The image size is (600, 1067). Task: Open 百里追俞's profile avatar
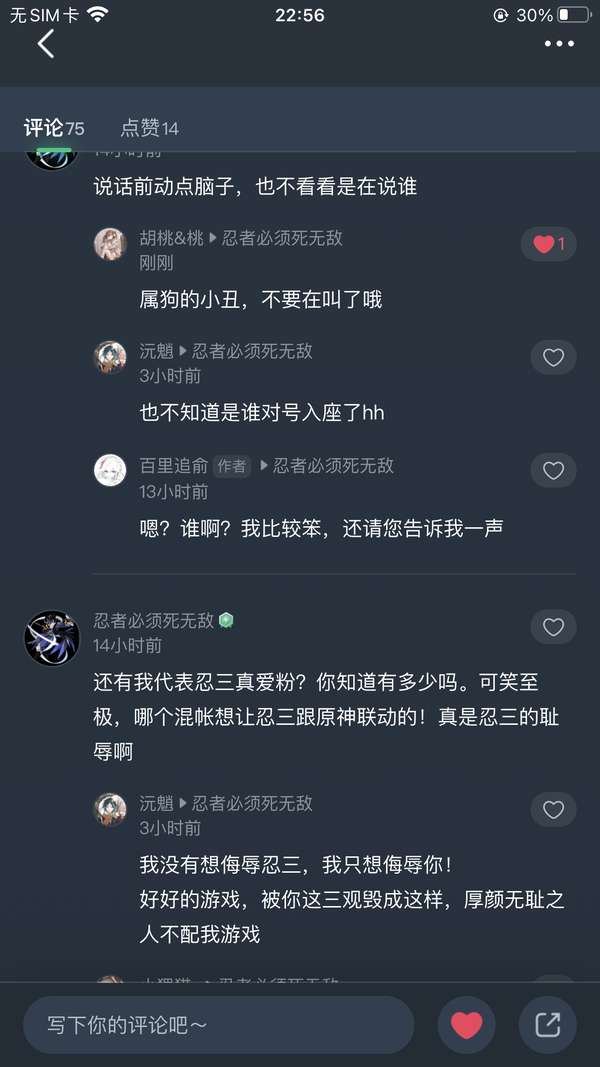110,470
